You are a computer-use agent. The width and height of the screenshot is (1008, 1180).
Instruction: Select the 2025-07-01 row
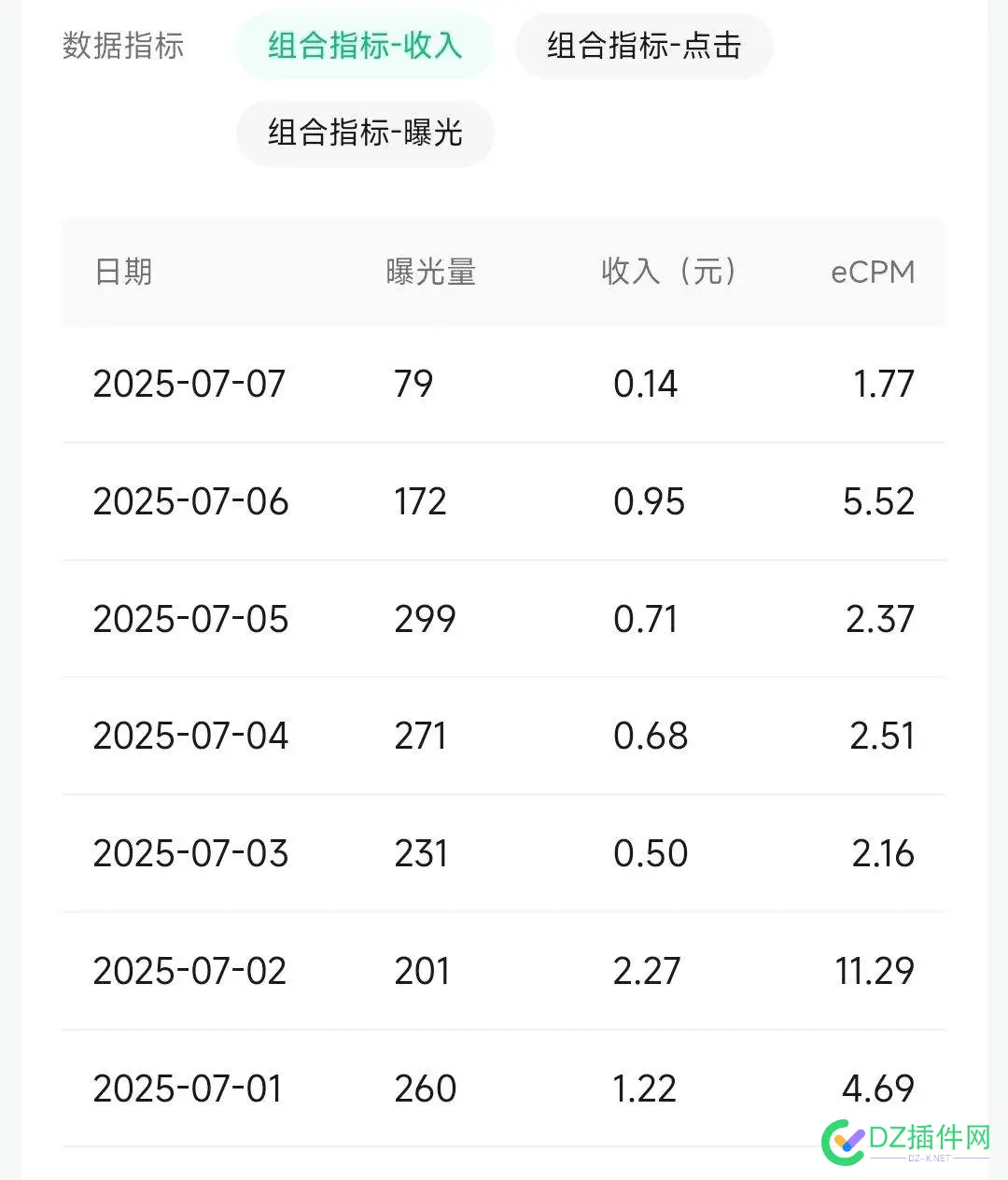coord(189,1089)
